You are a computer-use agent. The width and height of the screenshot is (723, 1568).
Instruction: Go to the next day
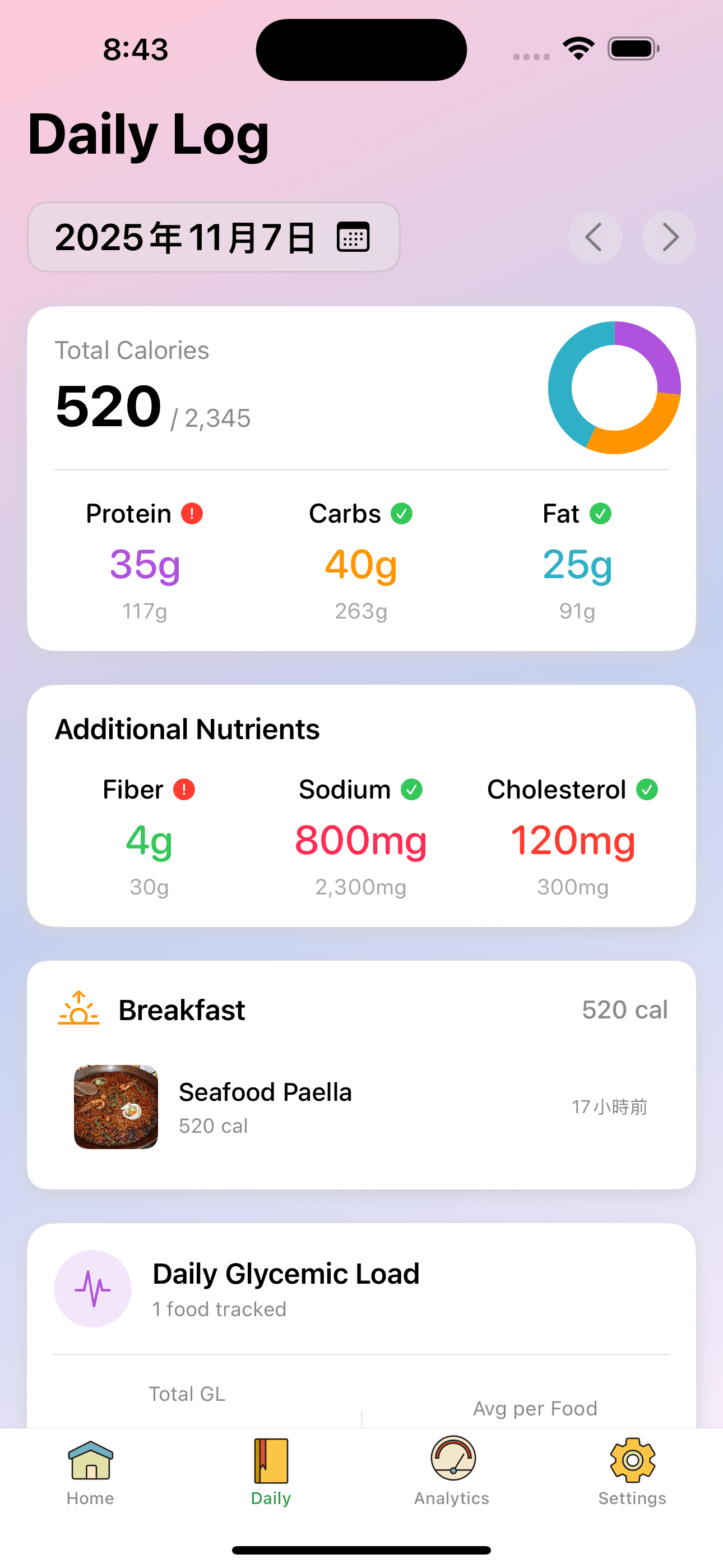click(x=669, y=237)
